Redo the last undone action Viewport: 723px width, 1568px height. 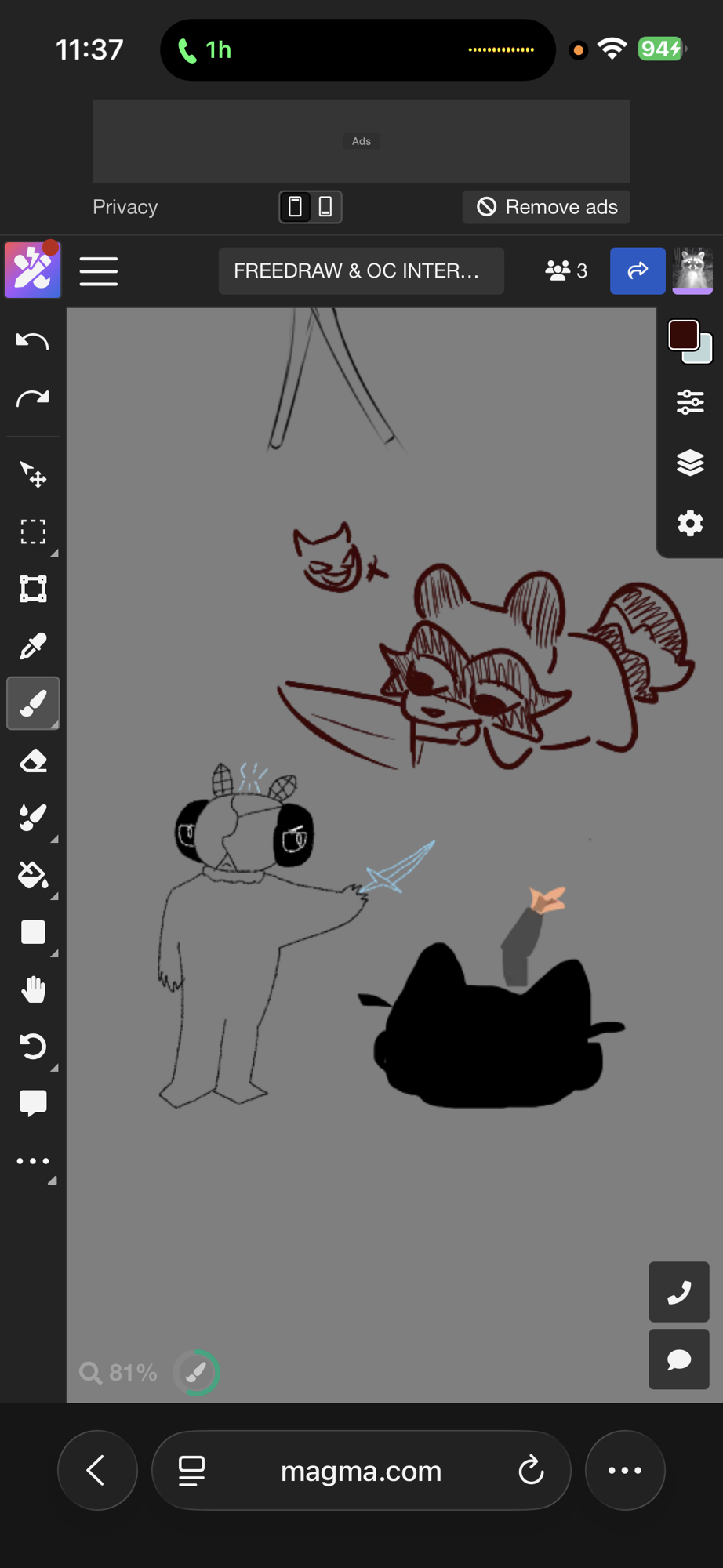click(32, 399)
